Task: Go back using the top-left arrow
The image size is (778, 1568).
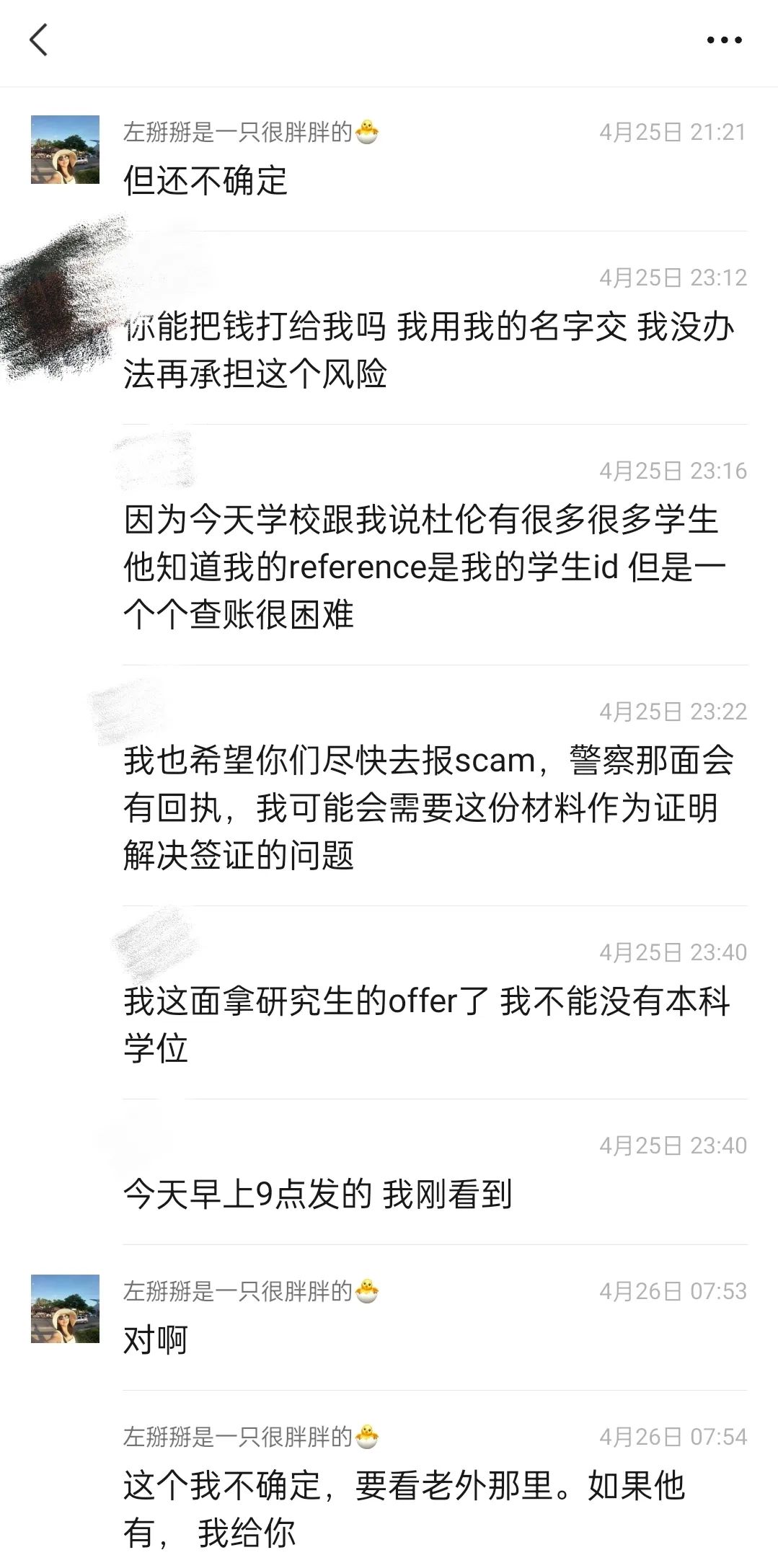Action: [x=39, y=40]
